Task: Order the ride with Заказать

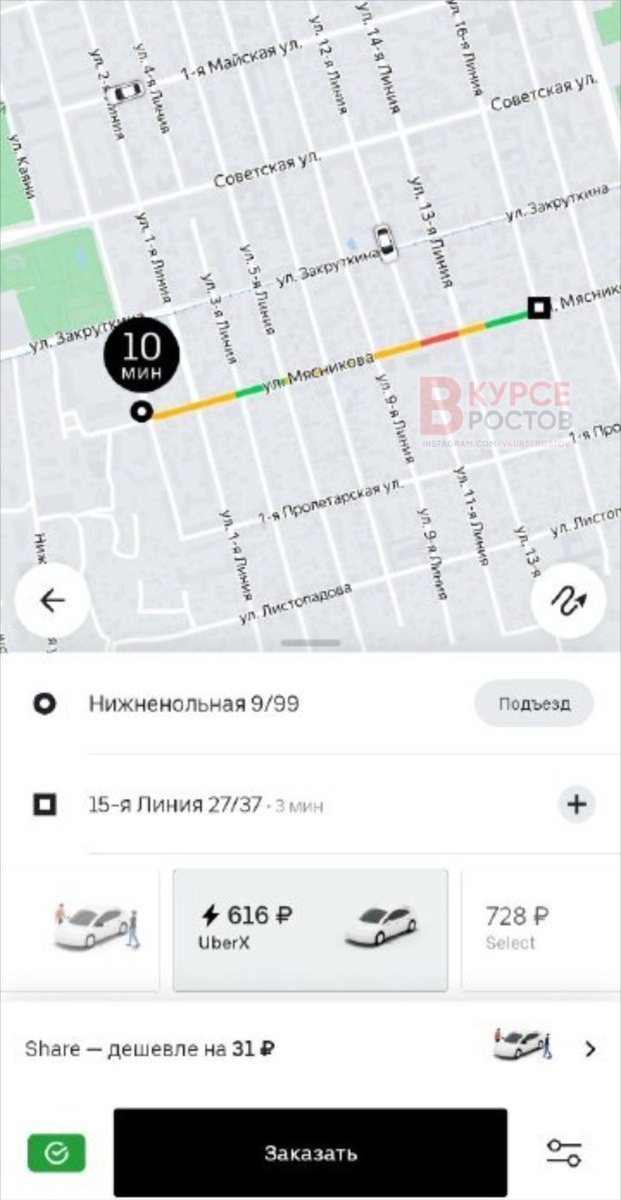Action: click(310, 1153)
